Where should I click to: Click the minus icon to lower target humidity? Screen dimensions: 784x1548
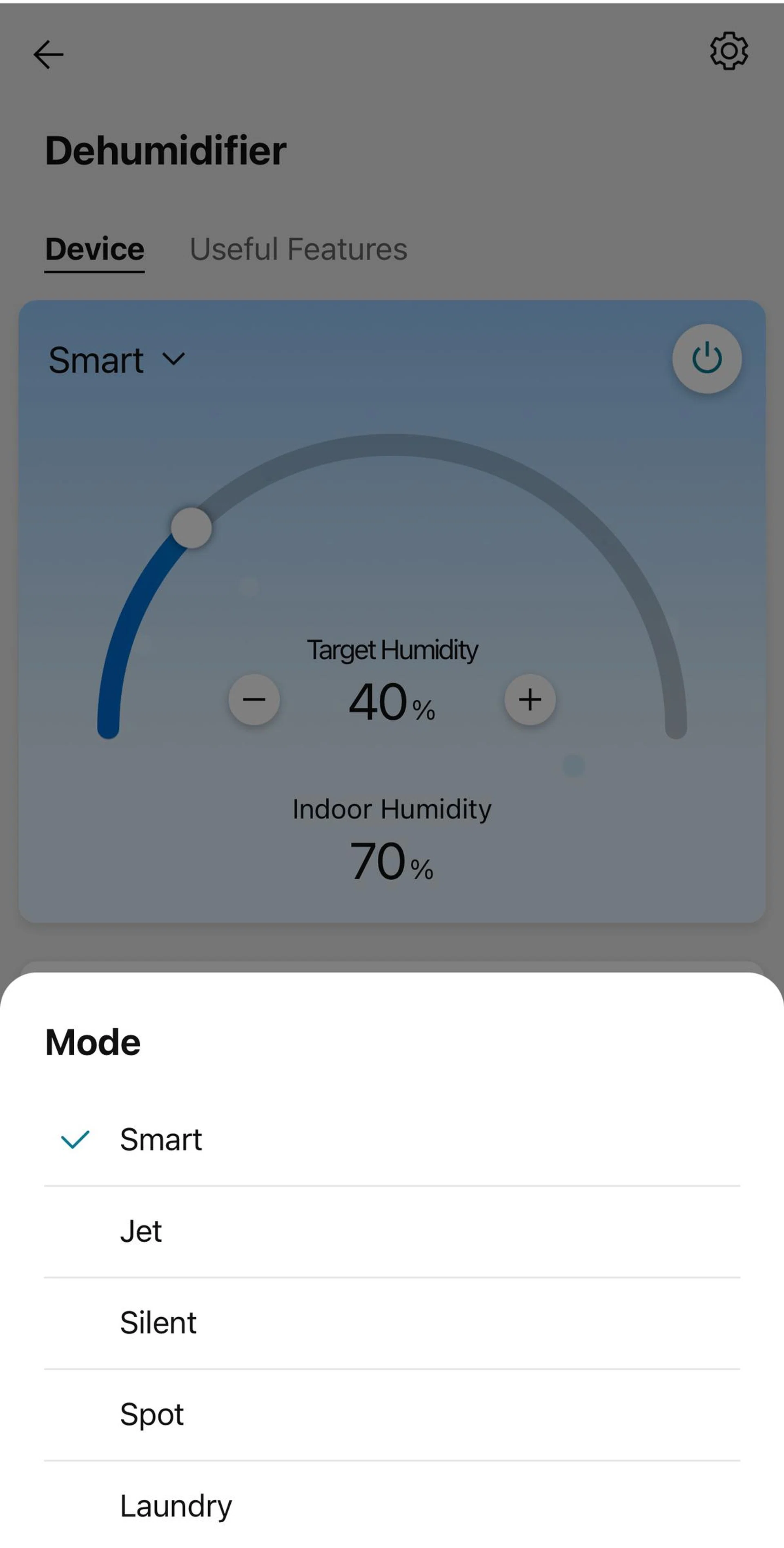pos(254,699)
